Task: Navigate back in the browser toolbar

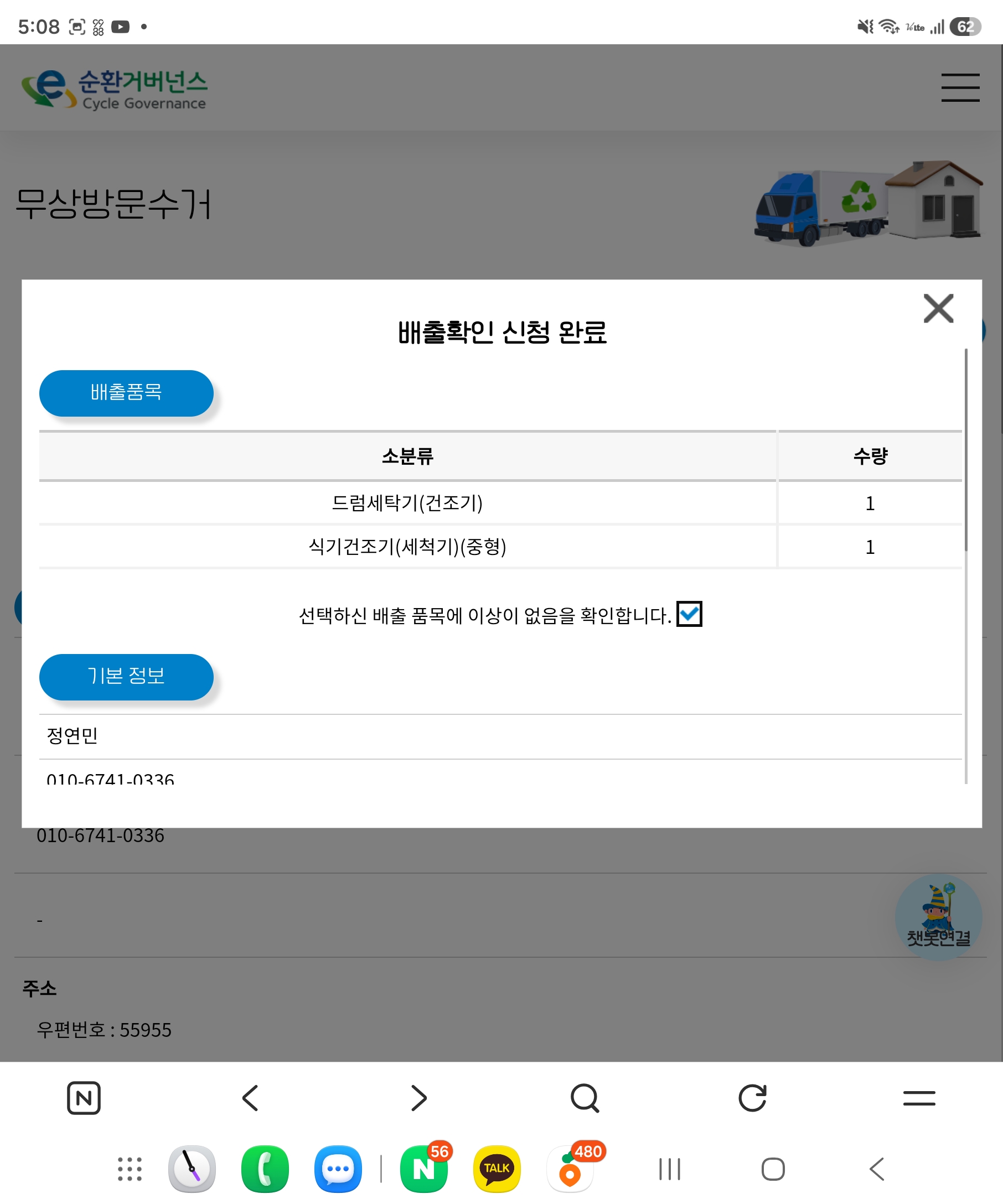Action: [x=251, y=1098]
